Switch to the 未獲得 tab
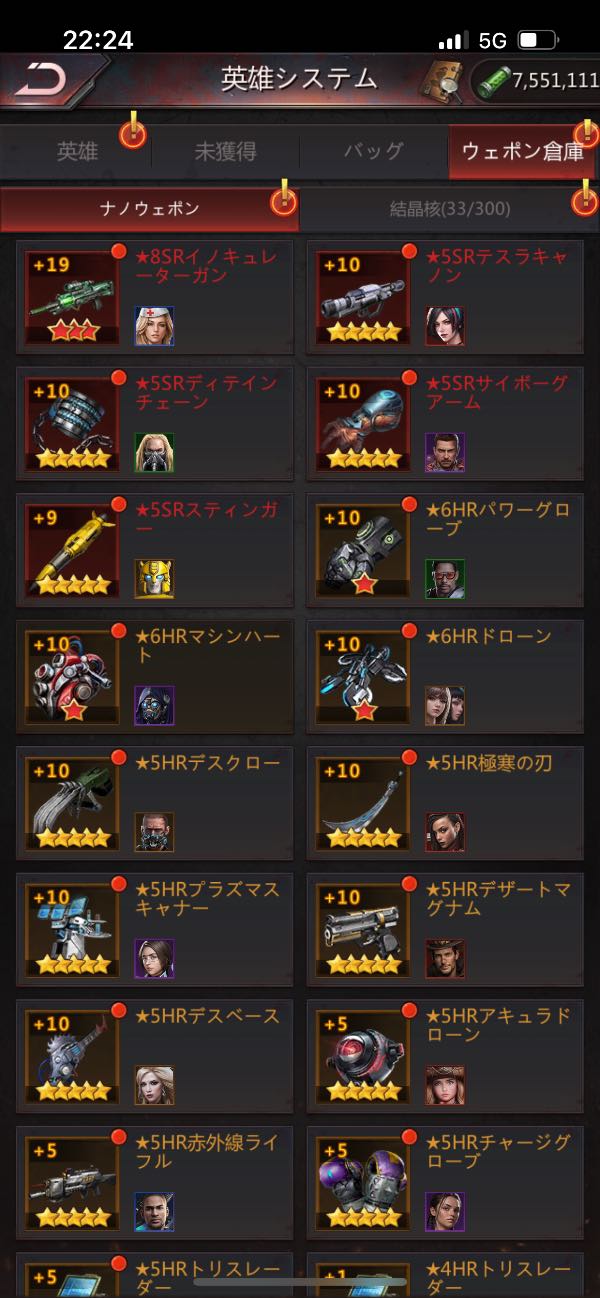The height and width of the screenshot is (1298, 600). pyautogui.click(x=225, y=152)
